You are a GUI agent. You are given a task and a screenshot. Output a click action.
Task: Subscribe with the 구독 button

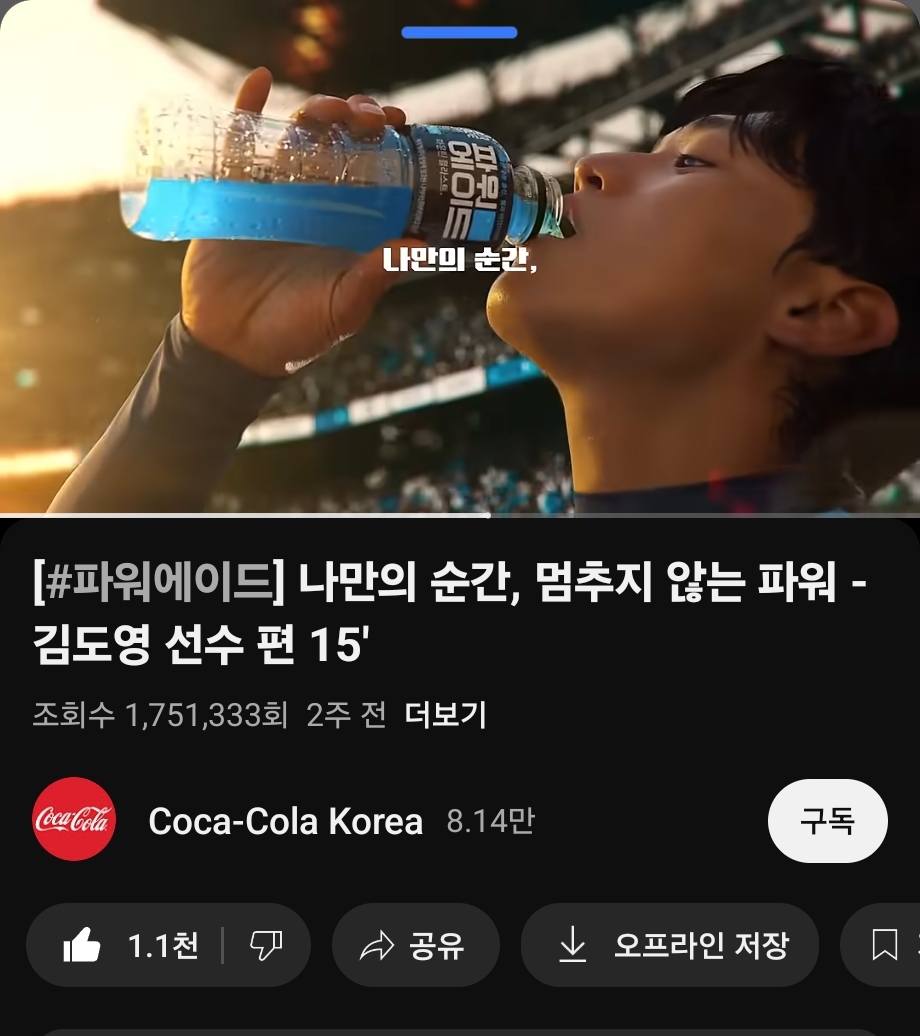pyautogui.click(x=827, y=821)
